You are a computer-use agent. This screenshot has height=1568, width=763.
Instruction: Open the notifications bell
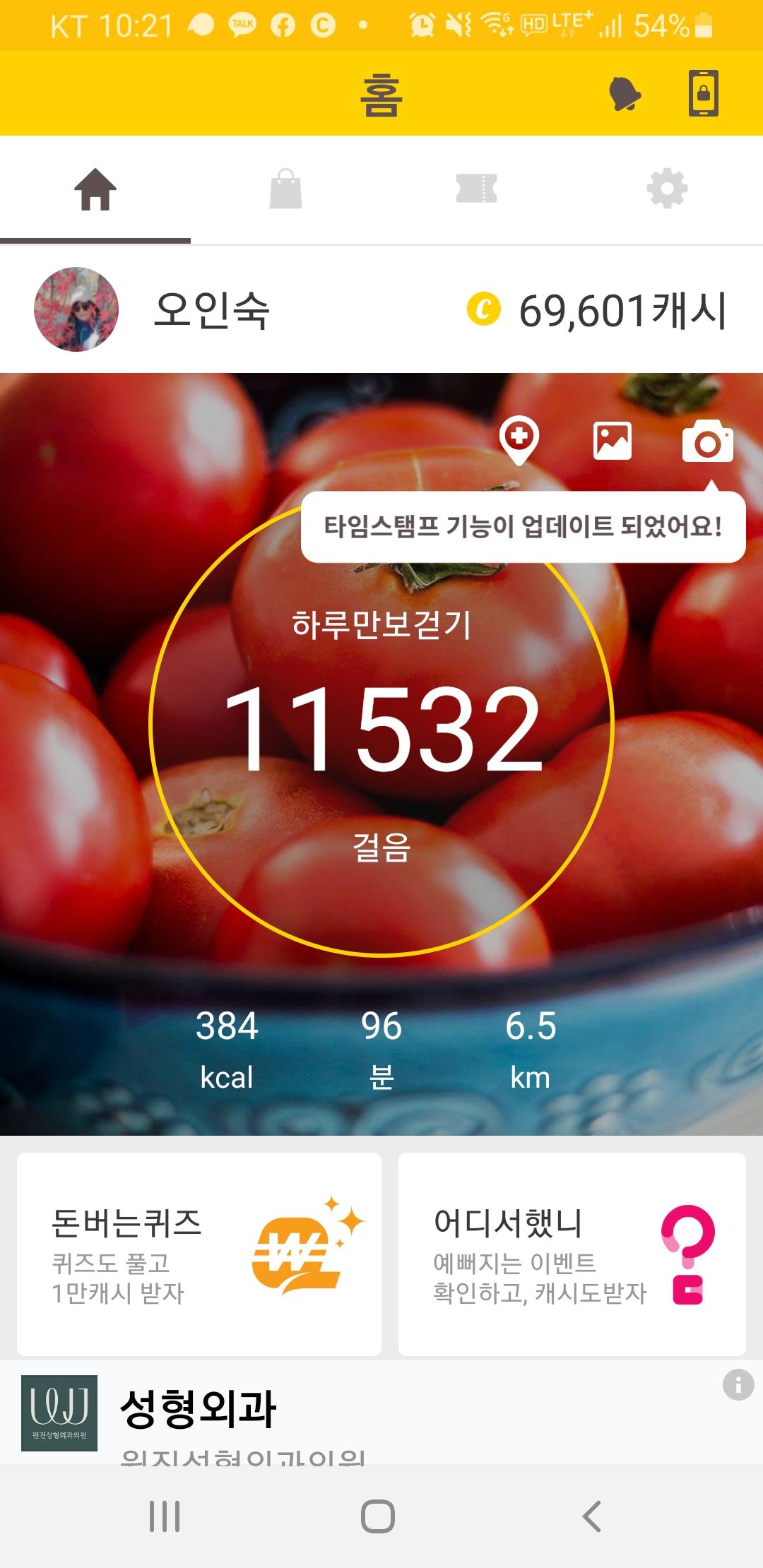pos(625,93)
